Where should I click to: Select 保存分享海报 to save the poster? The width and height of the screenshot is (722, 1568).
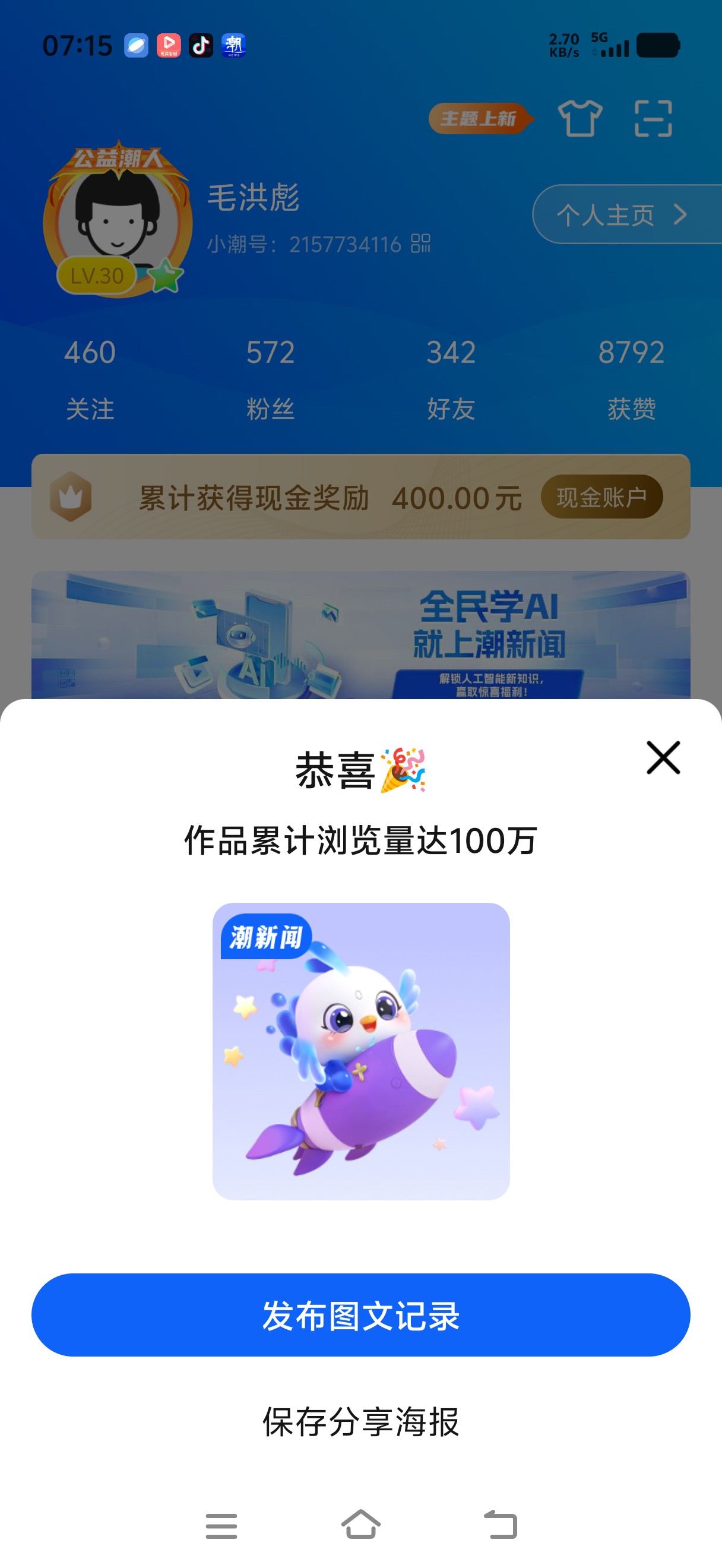tap(360, 1422)
